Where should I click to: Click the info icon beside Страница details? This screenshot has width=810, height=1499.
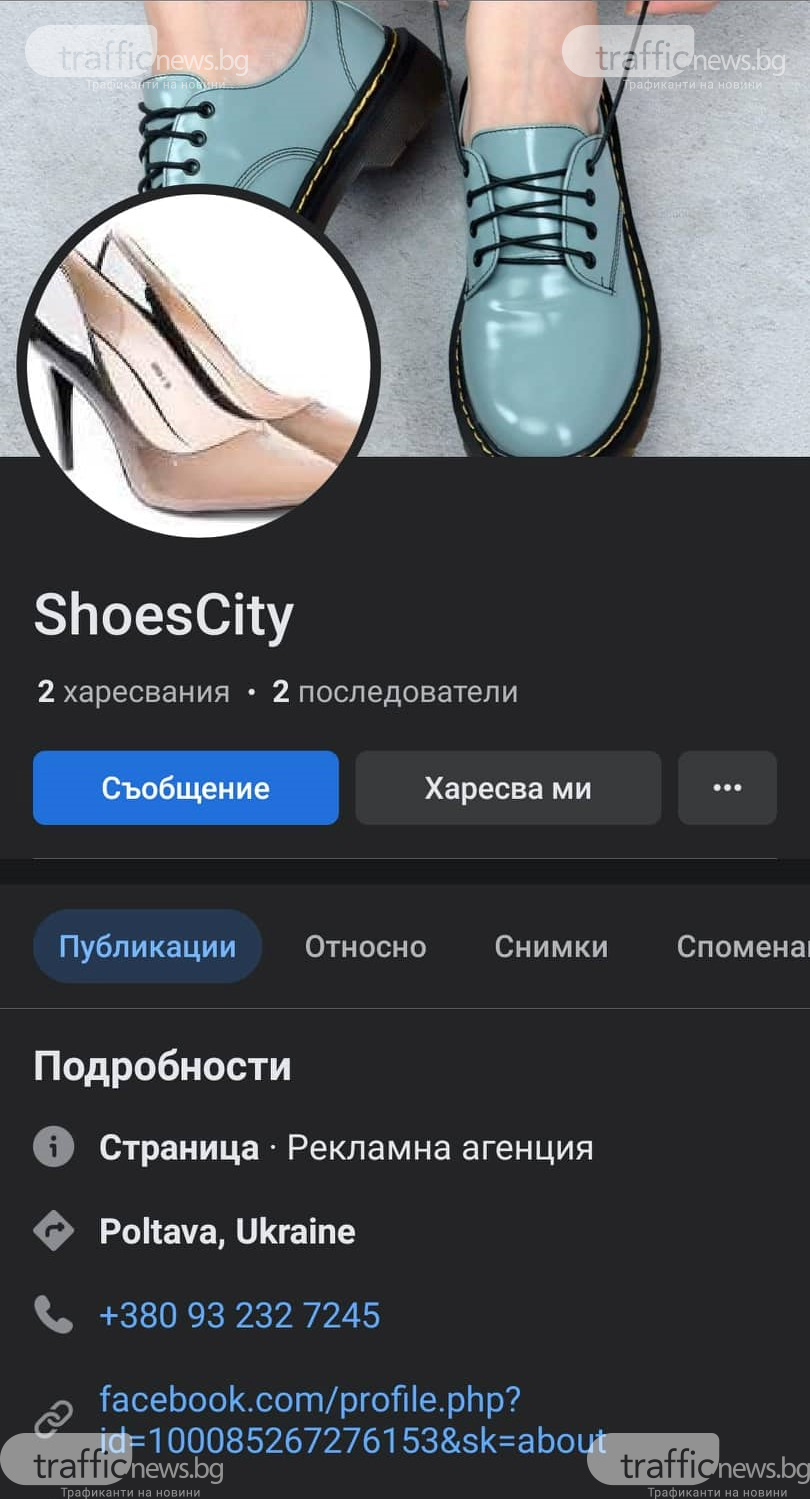coord(53,1147)
